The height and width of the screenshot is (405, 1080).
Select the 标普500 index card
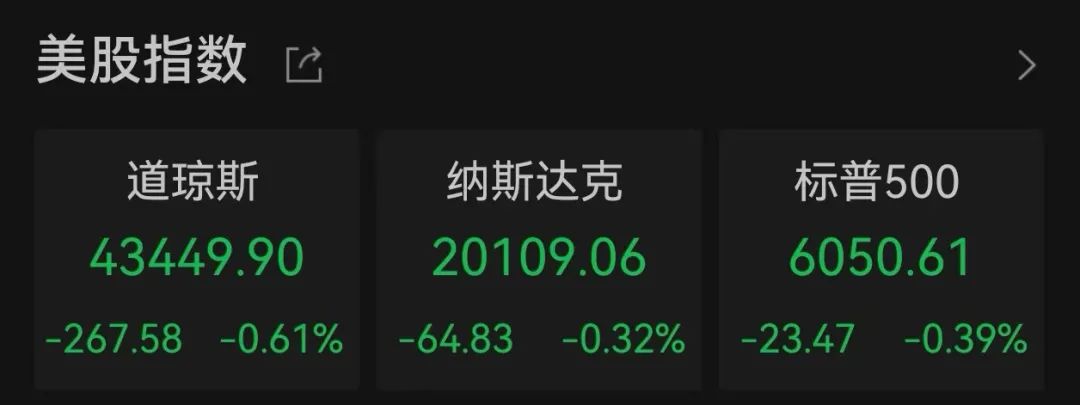(x=882, y=260)
